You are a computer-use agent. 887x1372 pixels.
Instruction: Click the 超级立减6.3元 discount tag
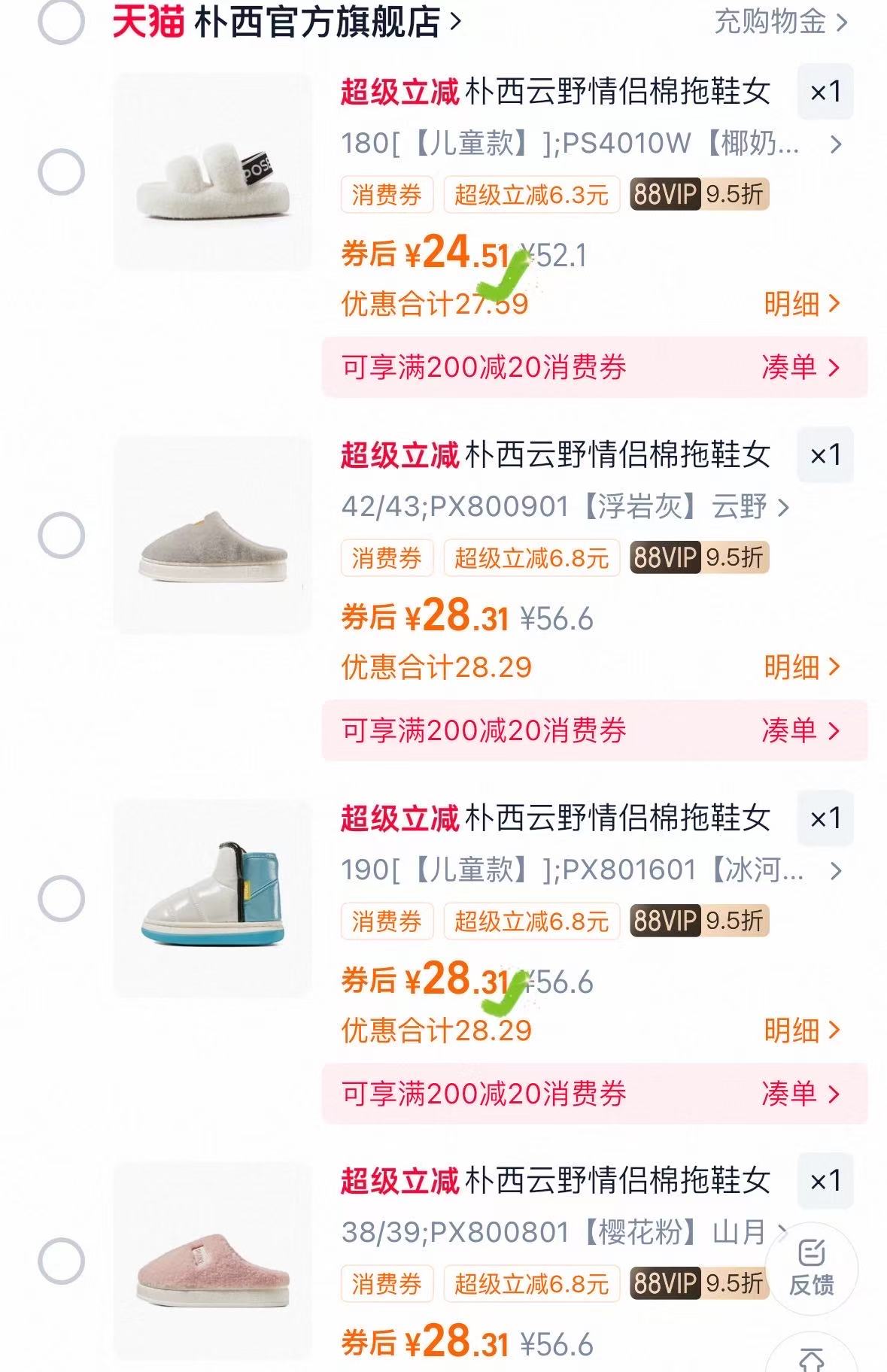529,194
